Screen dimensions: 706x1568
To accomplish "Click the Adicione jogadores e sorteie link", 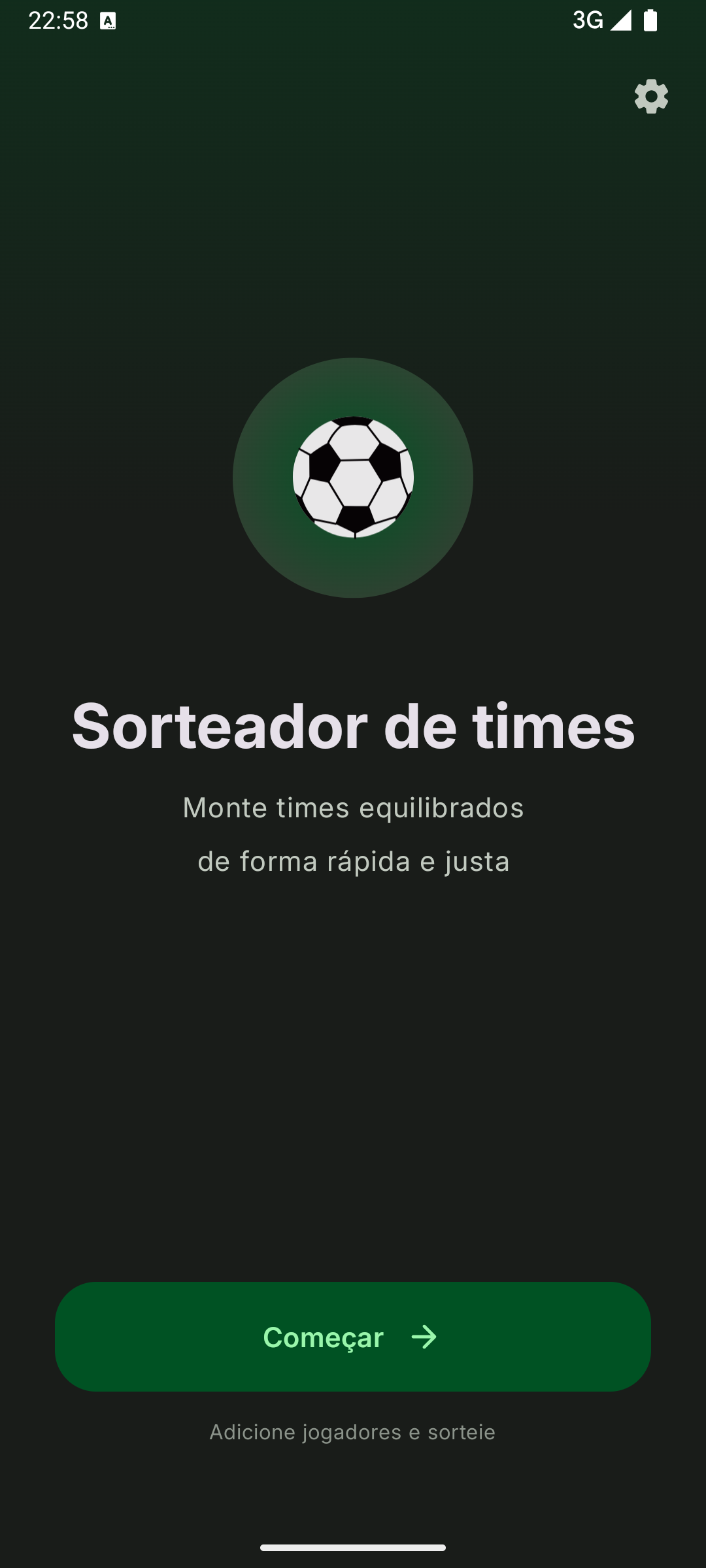I will pyautogui.click(x=353, y=1432).
